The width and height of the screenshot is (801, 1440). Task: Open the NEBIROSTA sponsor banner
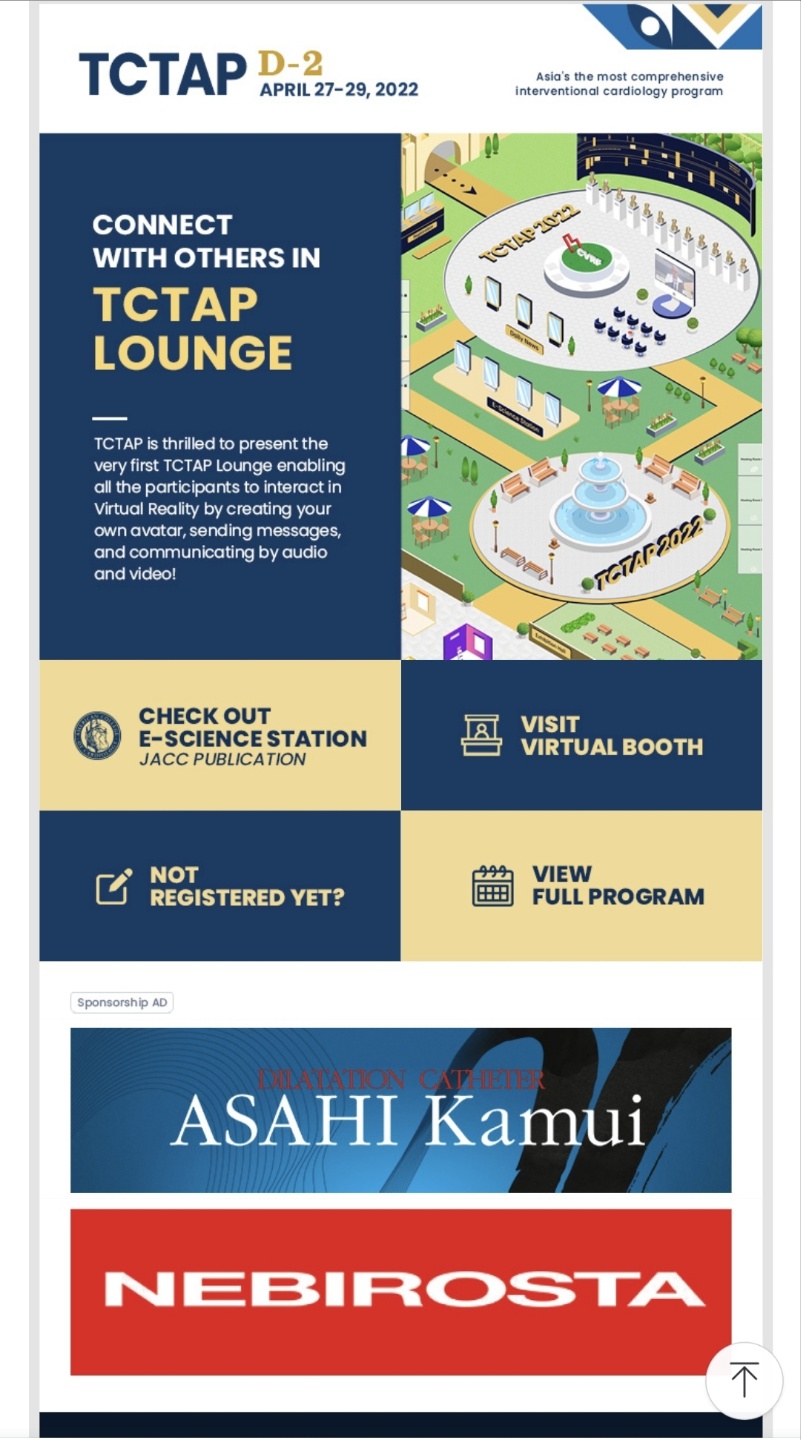400,1291
